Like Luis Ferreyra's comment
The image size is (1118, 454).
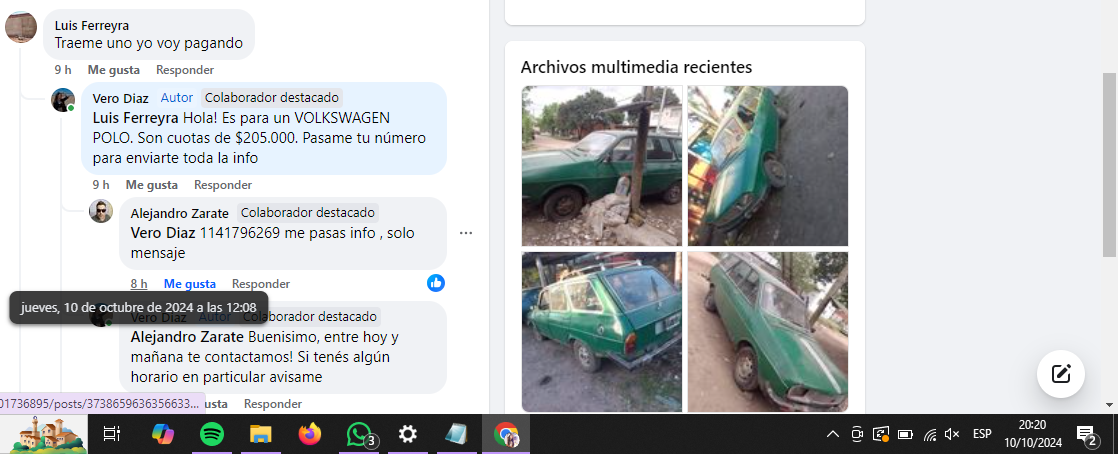click(x=113, y=70)
